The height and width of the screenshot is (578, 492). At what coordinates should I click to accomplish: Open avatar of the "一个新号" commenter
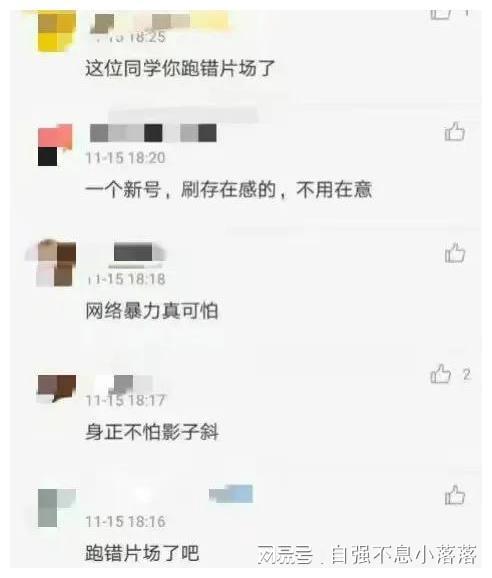pos(55,145)
